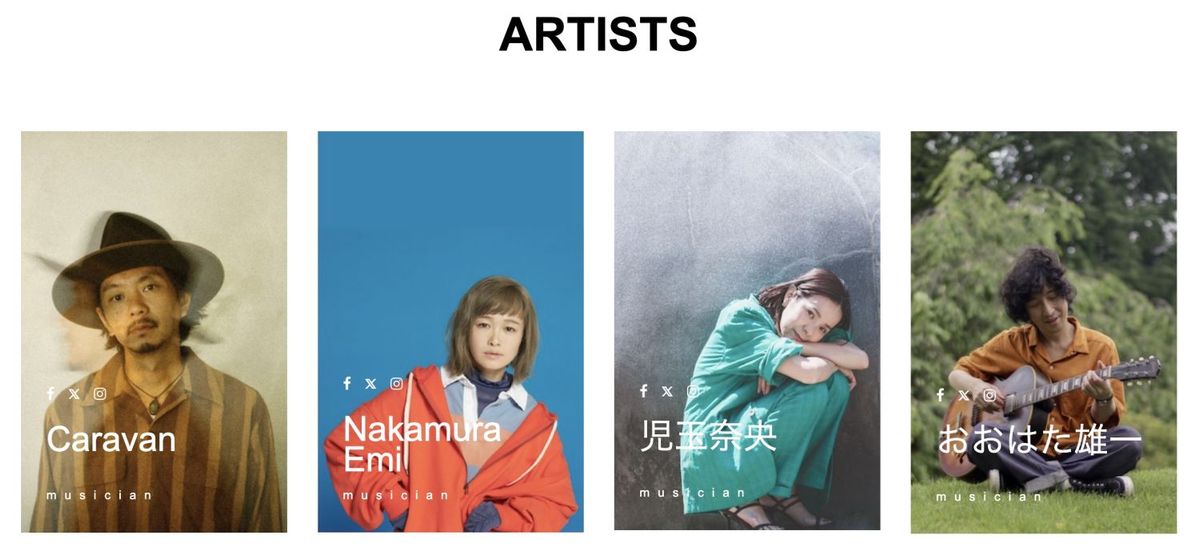Visit Nakamura Emi's Facebook page
This screenshot has height=555, width=1200.
pos(347,384)
